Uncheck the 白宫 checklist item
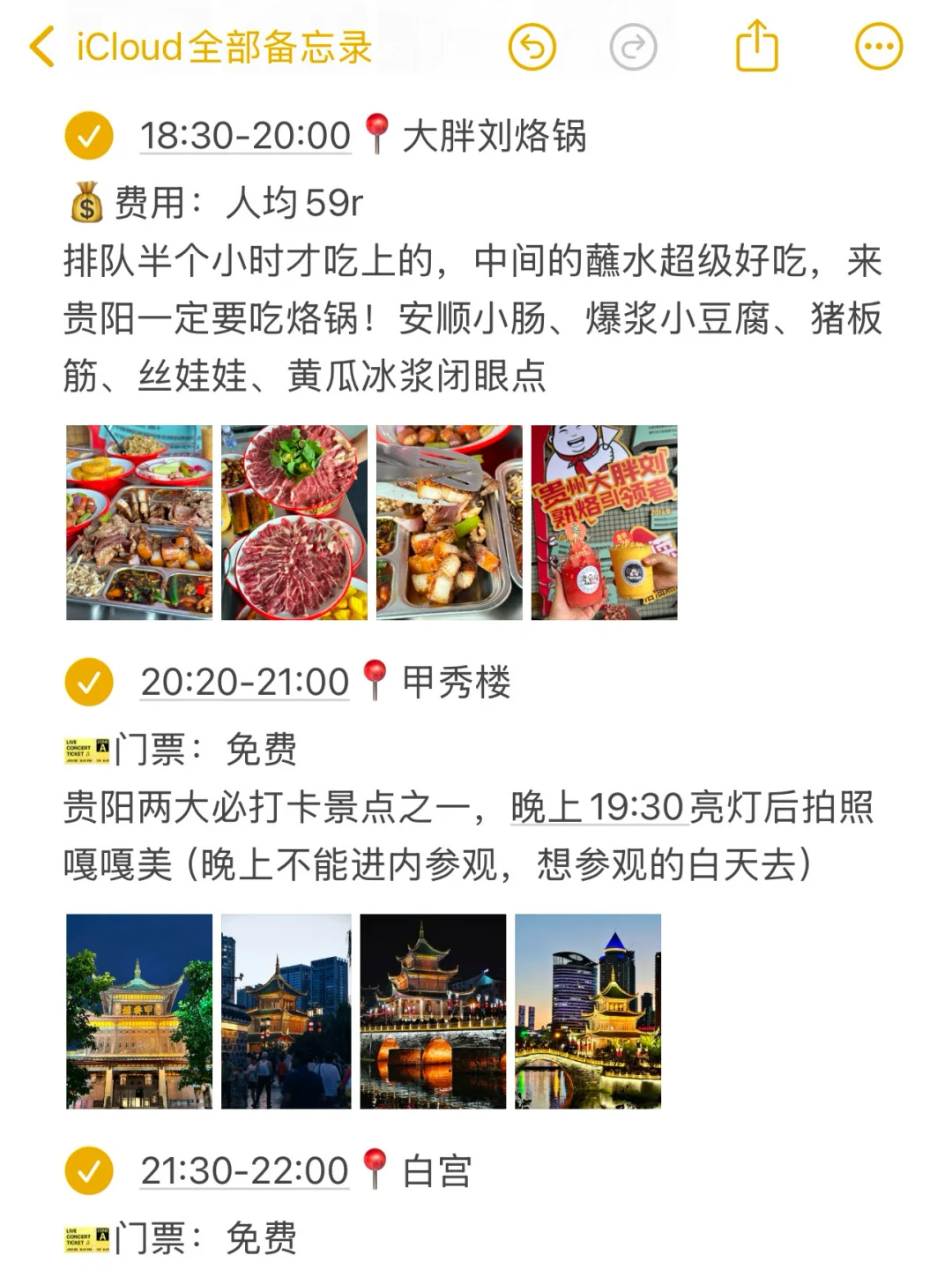Image resolution: width=952 pixels, height=1270 pixels. click(89, 1170)
